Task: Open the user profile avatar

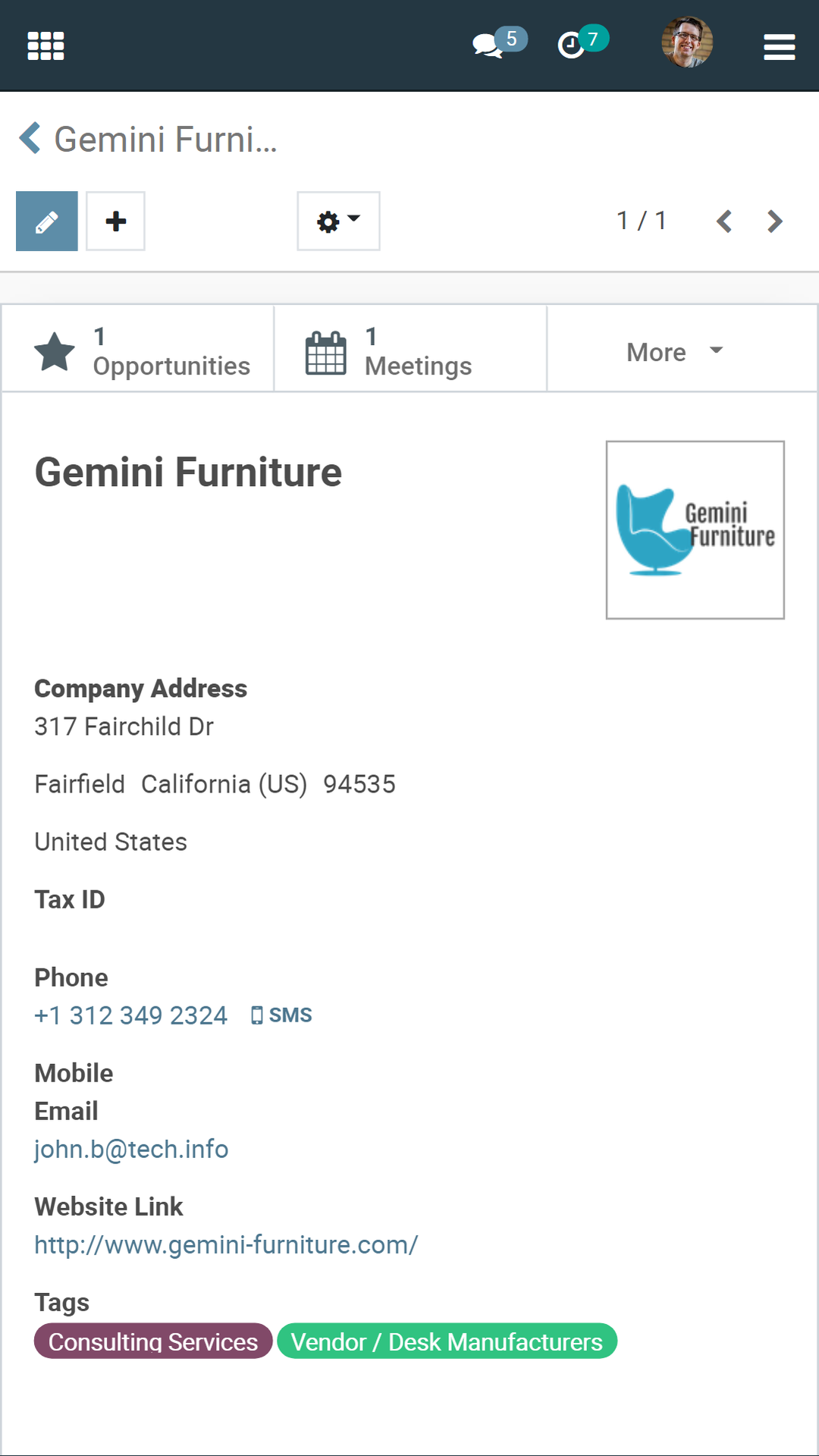Action: (x=687, y=42)
